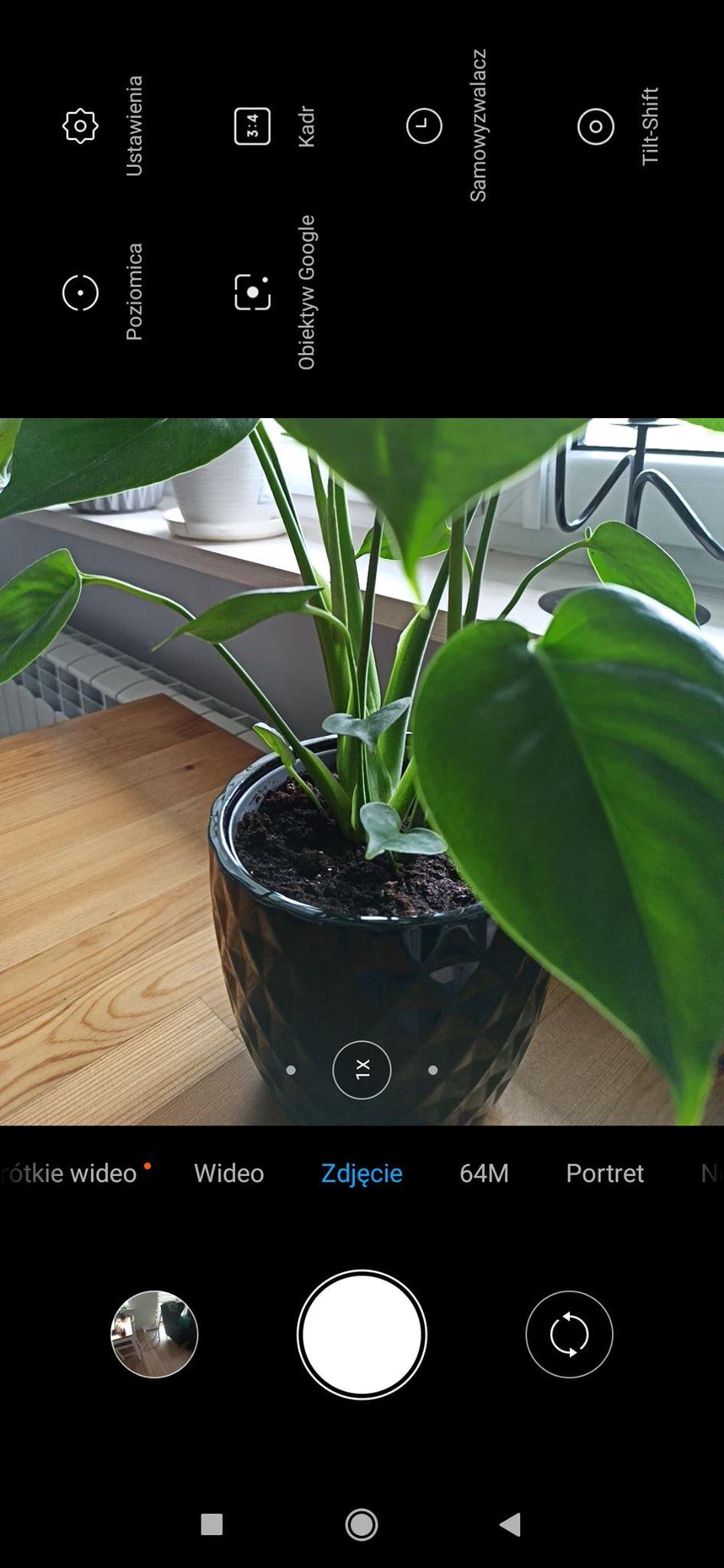This screenshot has height=1568, width=724.
Task: Take a photo with the shutter button
Action: pyautogui.click(x=362, y=1334)
